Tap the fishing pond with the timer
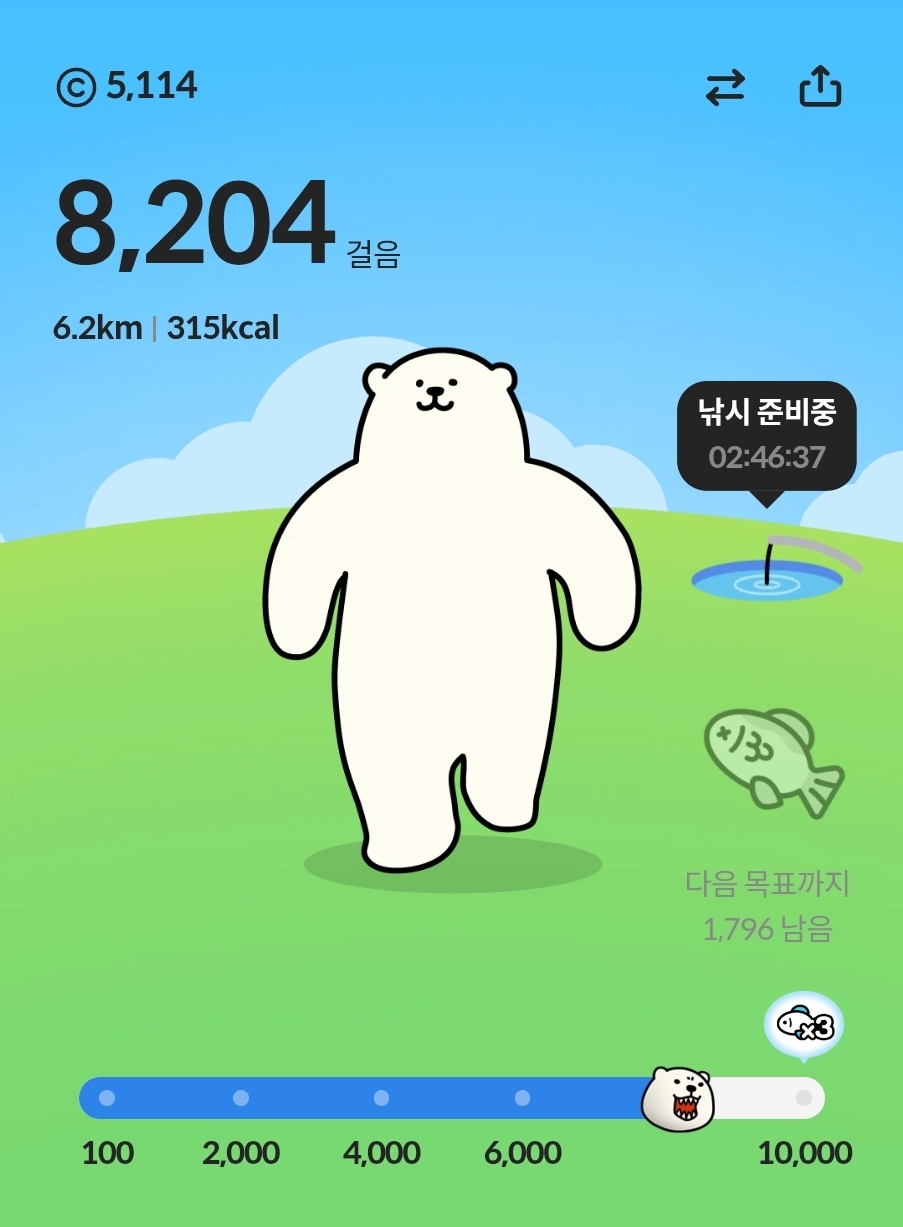The height and width of the screenshot is (1227, 903). [x=767, y=577]
